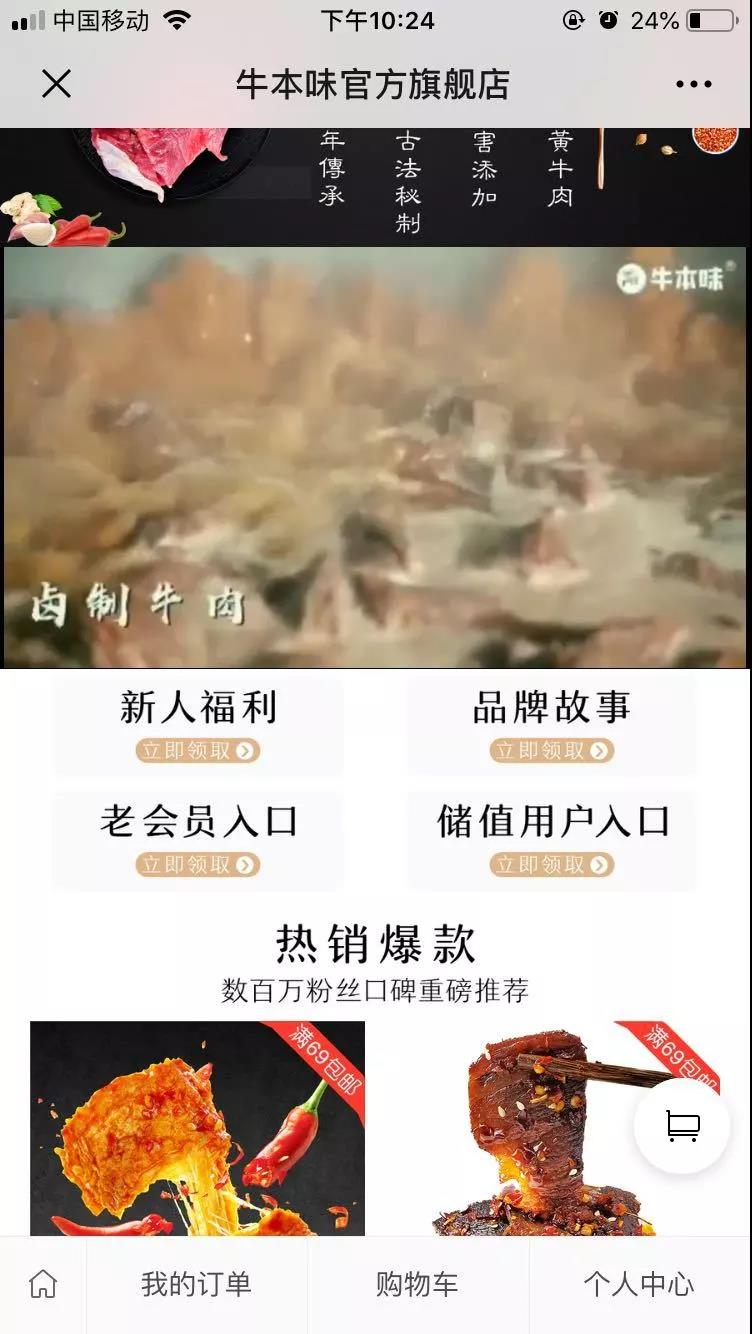Close the 牛本味 store page
This screenshot has height=1334, width=752.
[57, 85]
